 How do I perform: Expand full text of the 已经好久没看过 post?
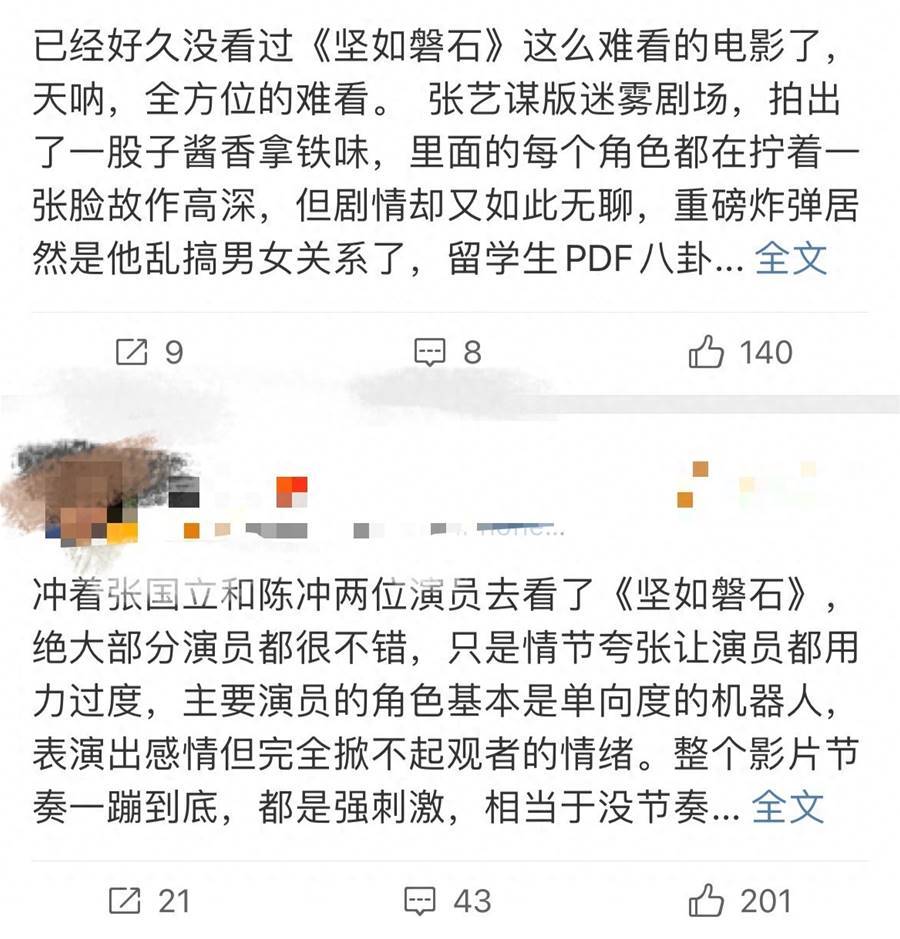click(790, 258)
